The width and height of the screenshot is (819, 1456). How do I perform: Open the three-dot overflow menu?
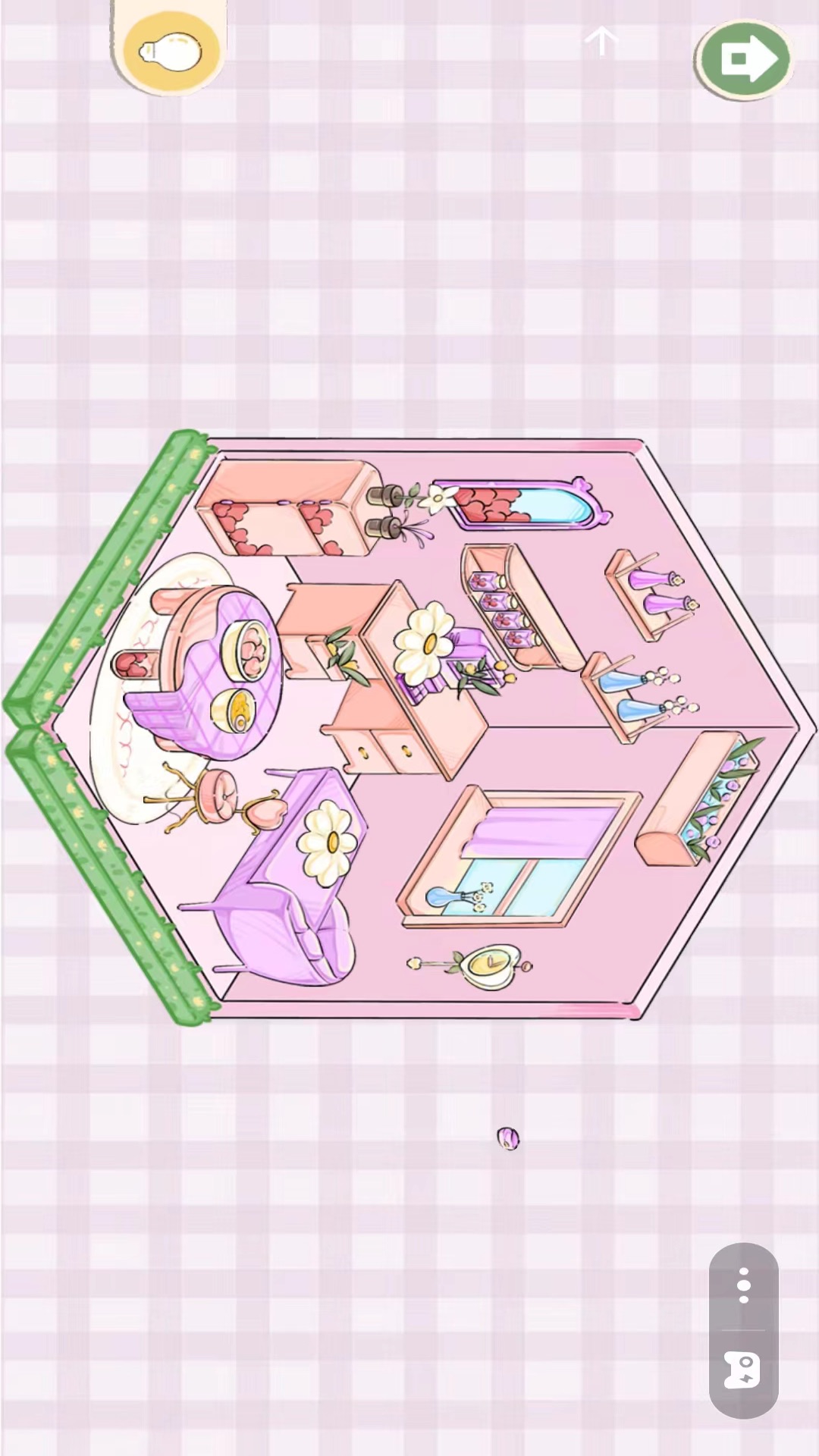click(x=743, y=1285)
